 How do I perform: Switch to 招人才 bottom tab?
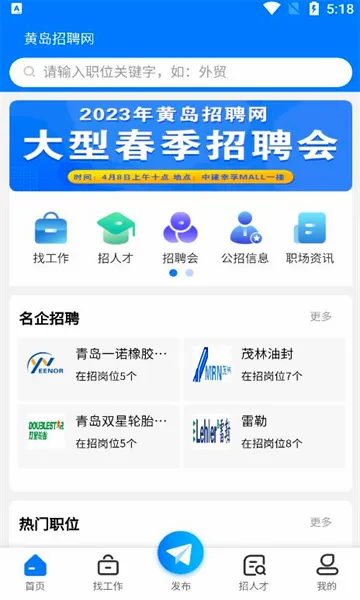(253, 572)
